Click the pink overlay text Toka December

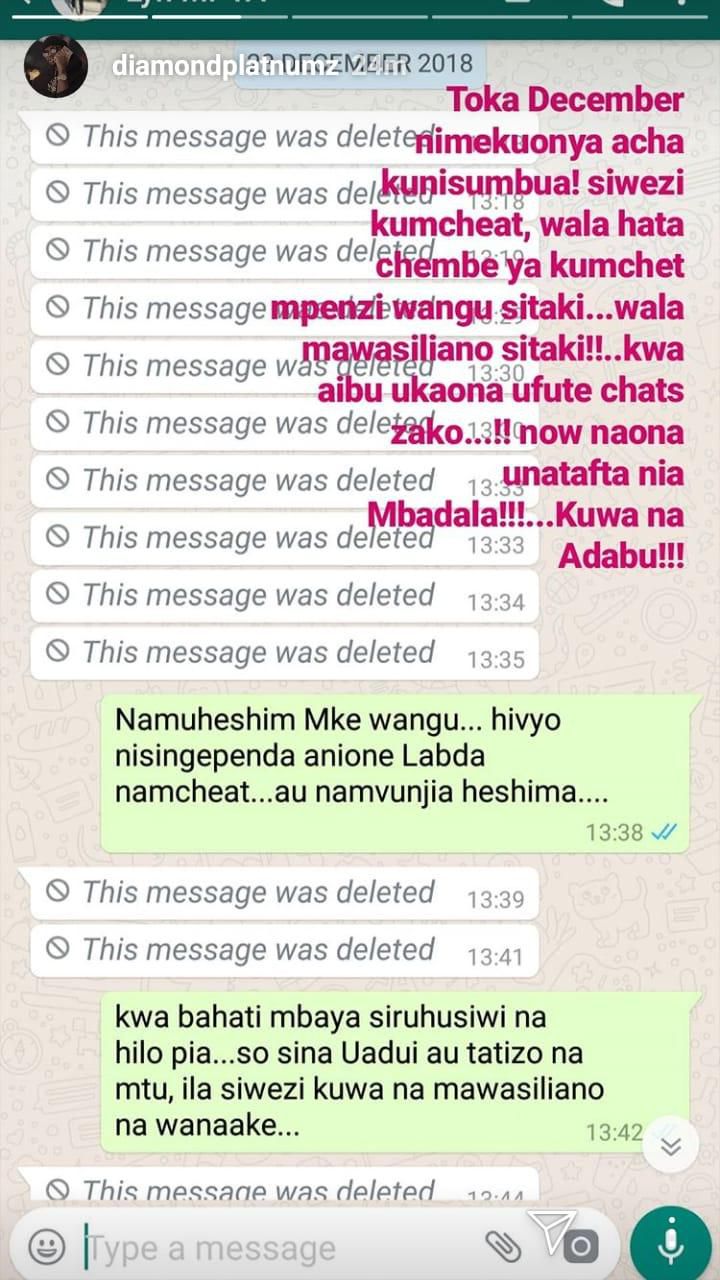tap(565, 98)
